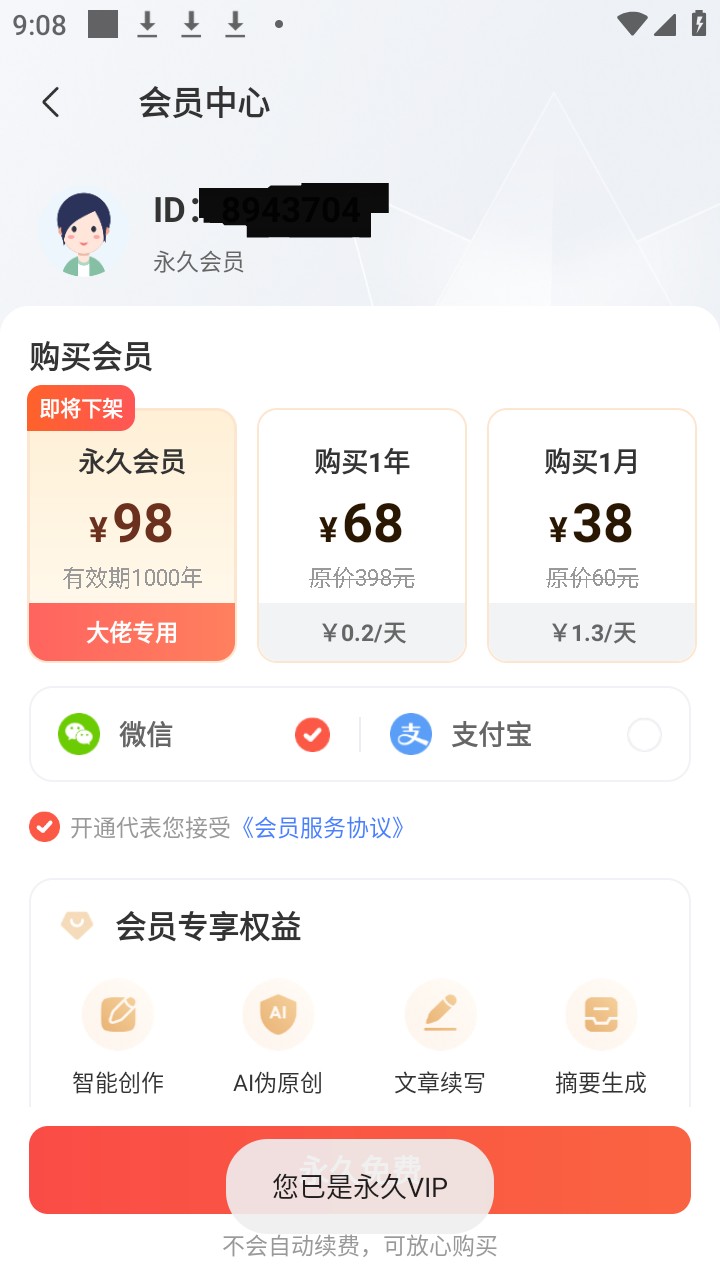Uncheck the agreement acceptance checkbox

pos(44,827)
